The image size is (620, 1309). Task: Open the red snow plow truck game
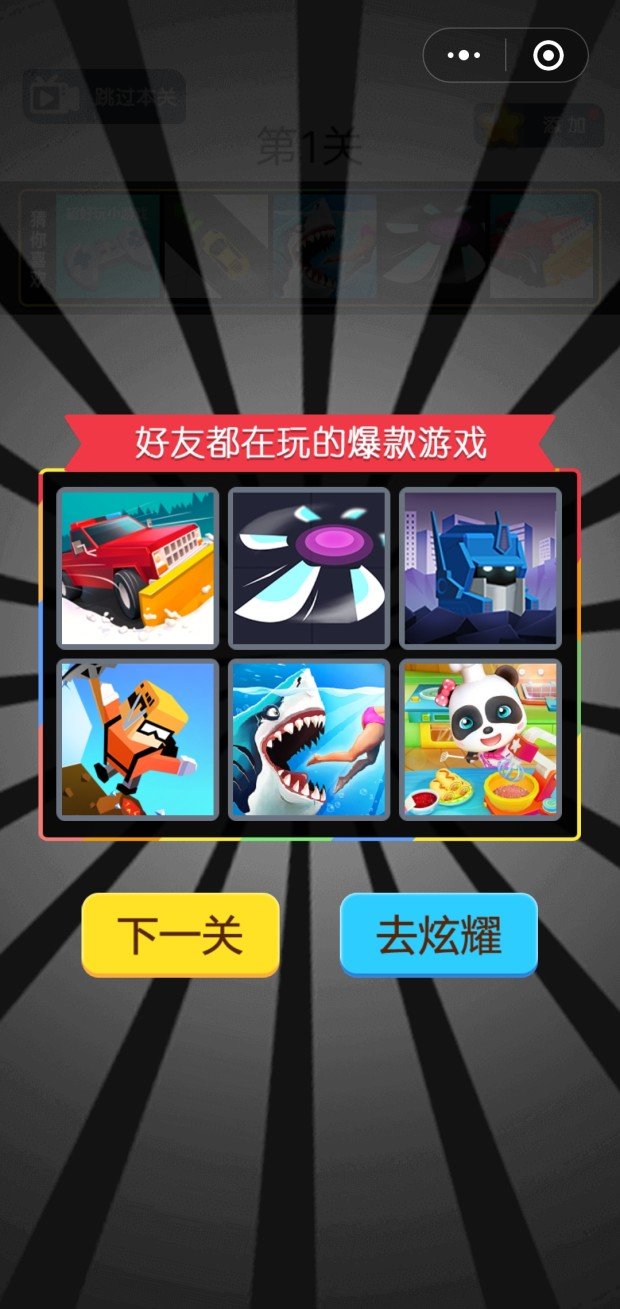(138, 568)
